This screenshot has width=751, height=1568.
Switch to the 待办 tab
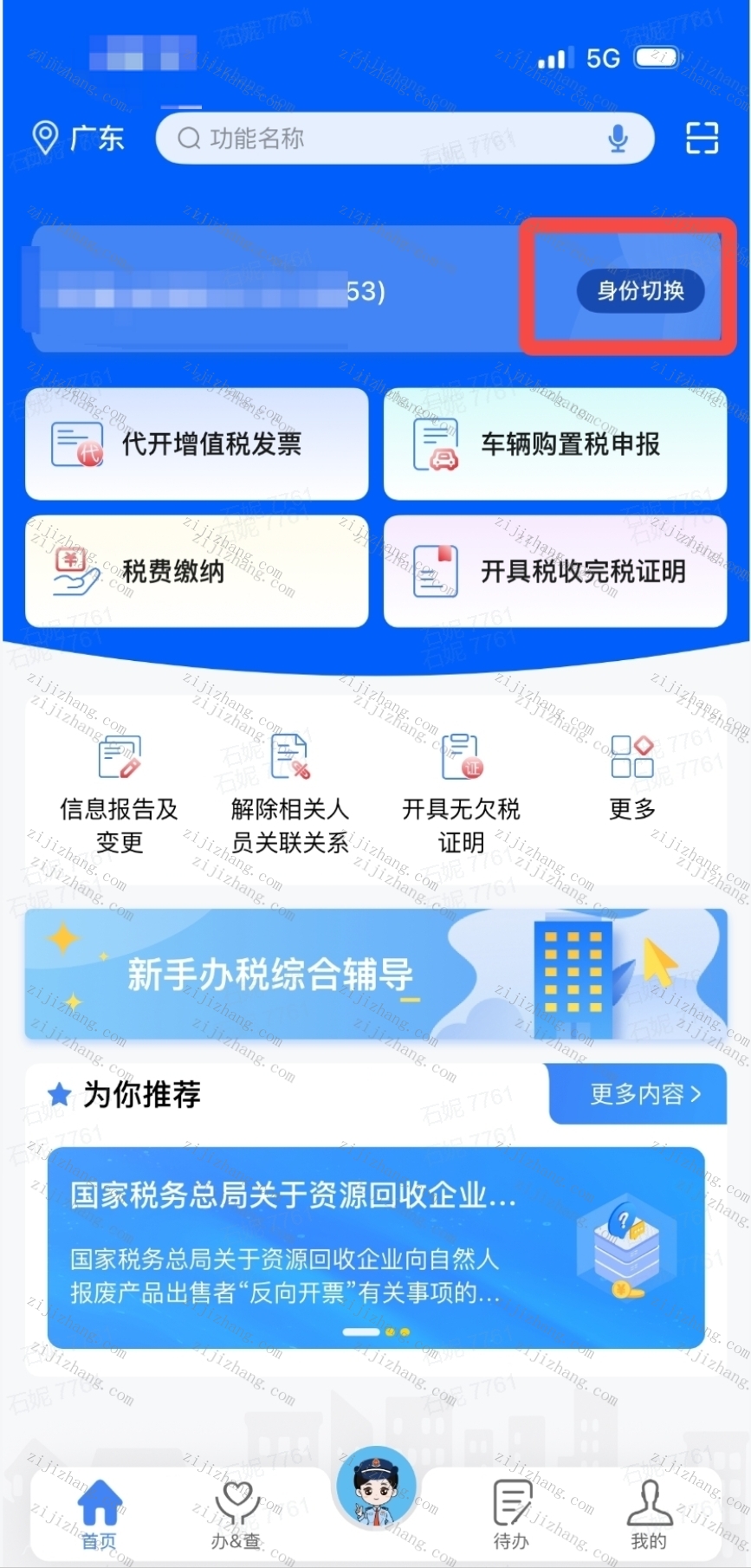[511, 1513]
